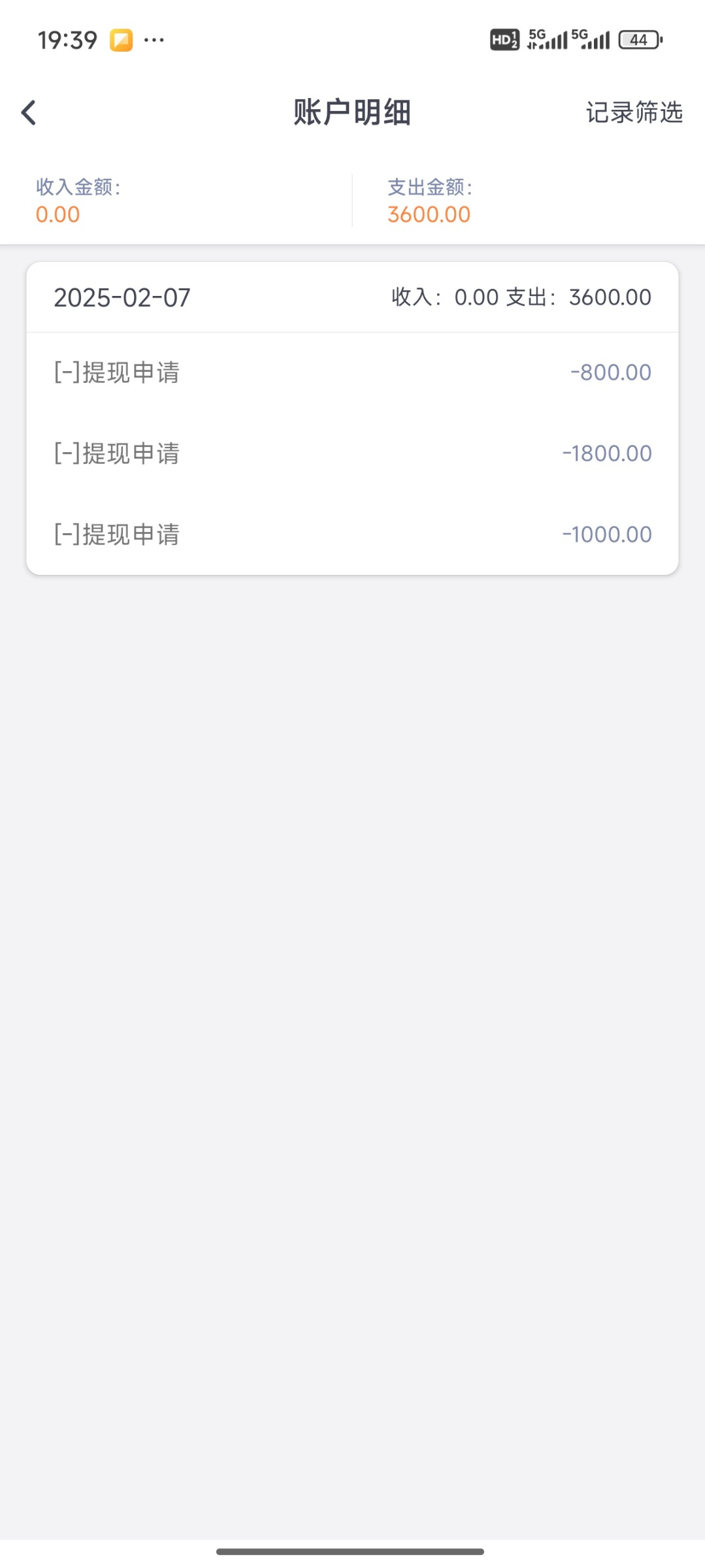Go back using the top-left arrow
This screenshot has width=705, height=1568.
click(x=29, y=112)
